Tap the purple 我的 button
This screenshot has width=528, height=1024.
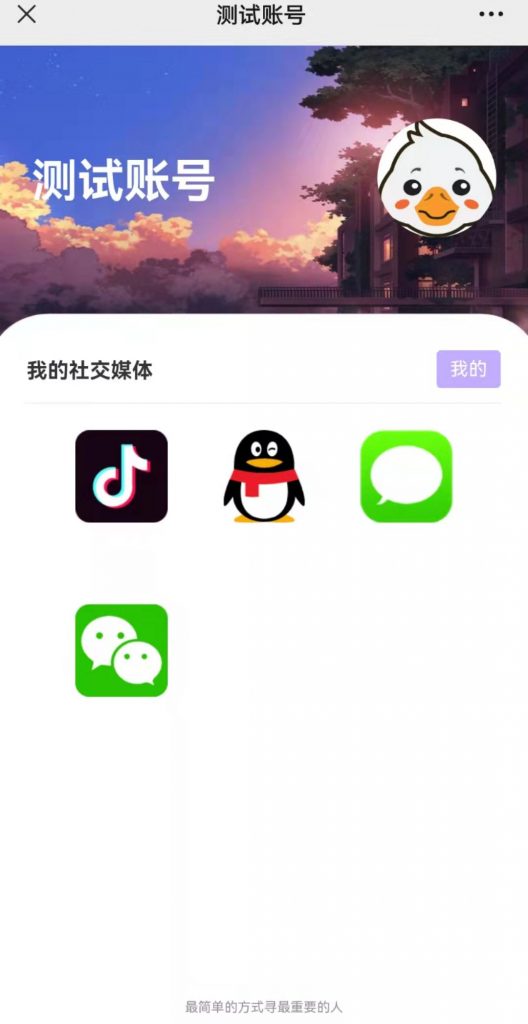click(469, 369)
